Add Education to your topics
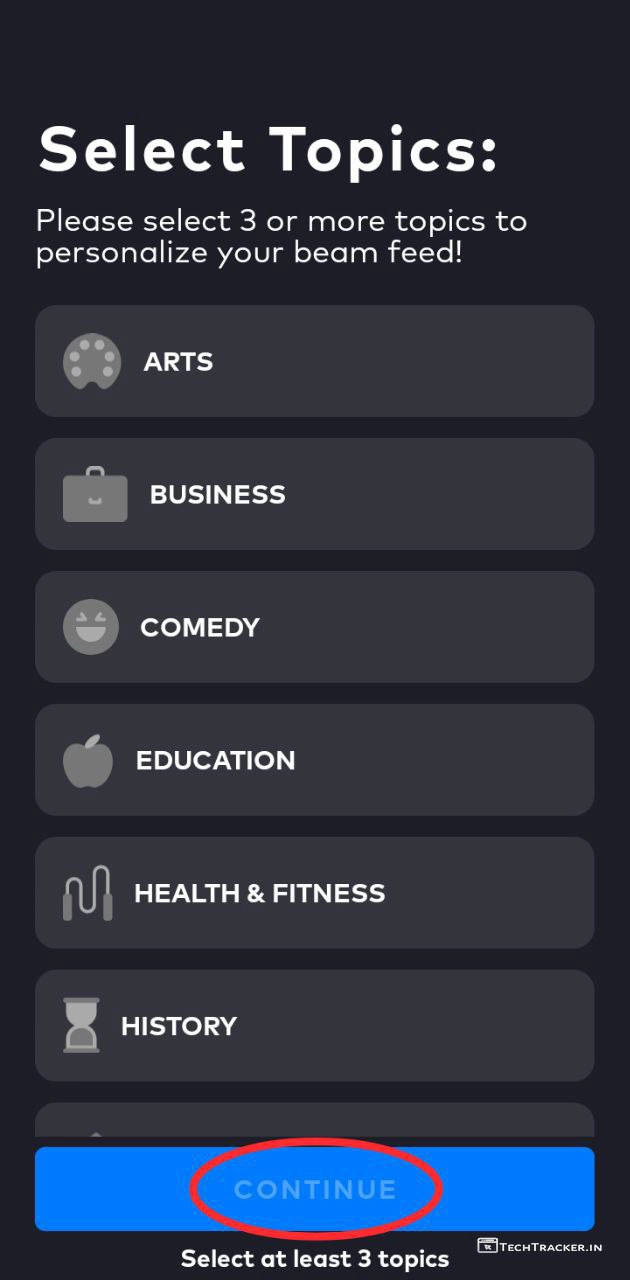Screen dimensions: 630x1280 point(314,760)
